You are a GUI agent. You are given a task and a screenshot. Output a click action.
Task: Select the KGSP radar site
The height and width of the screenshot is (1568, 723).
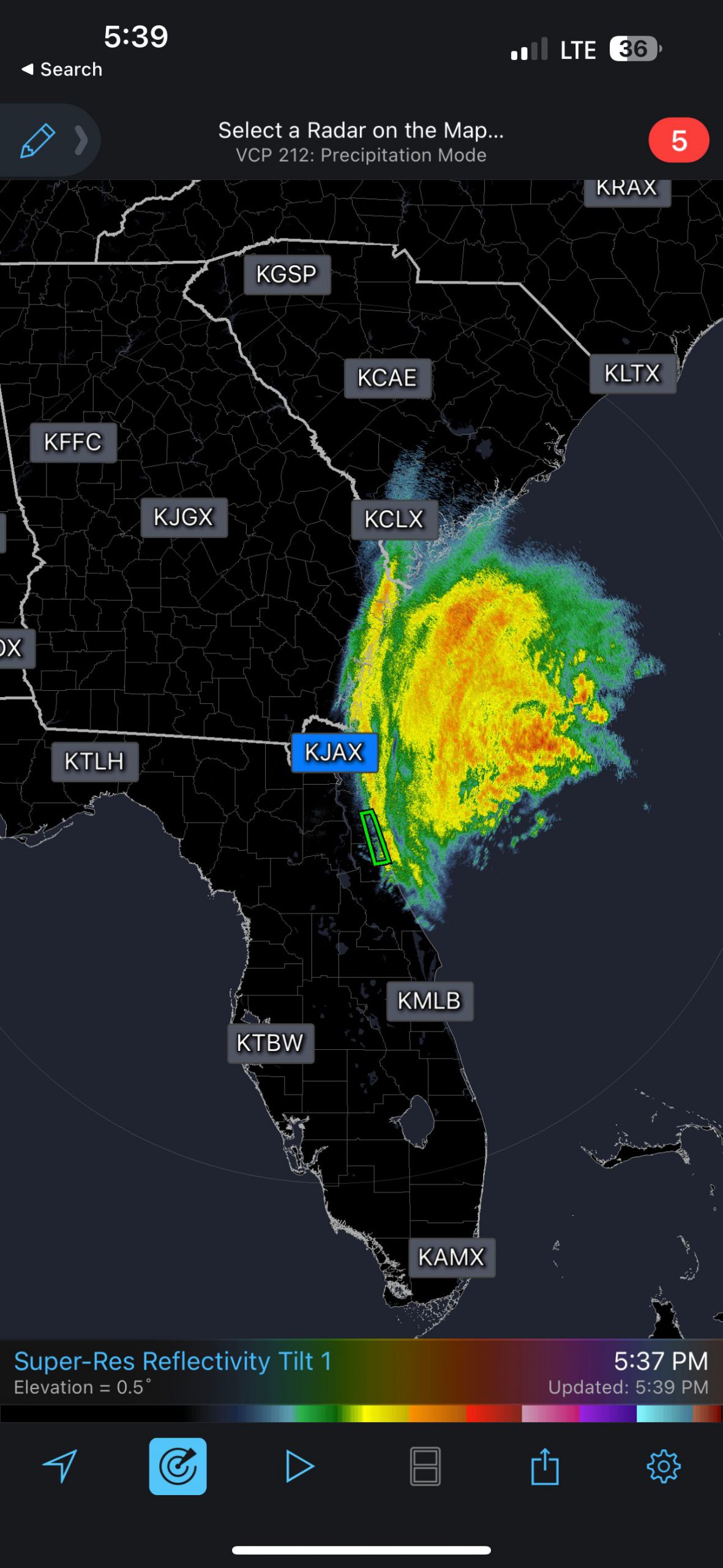(287, 274)
